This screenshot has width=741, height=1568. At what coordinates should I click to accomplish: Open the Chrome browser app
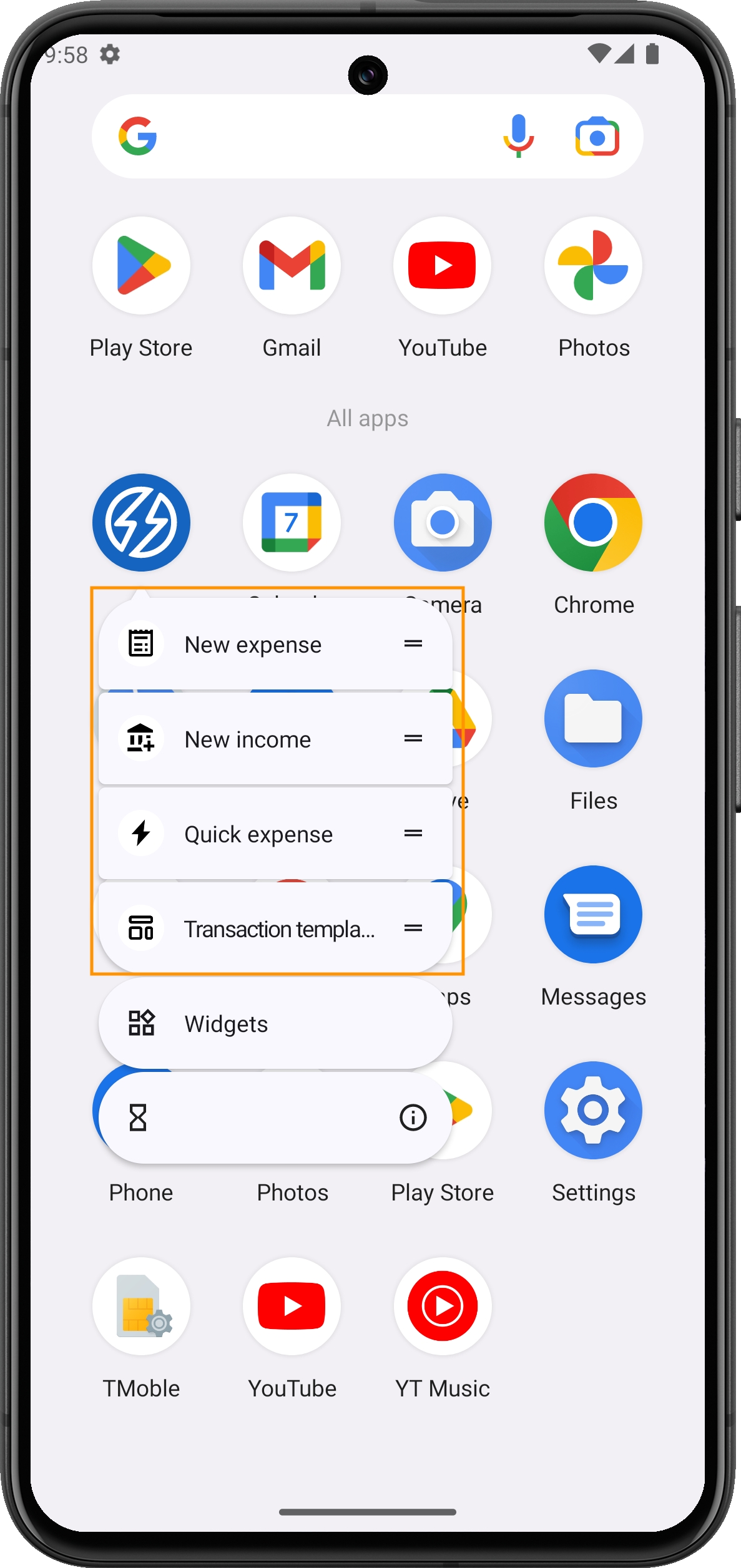pyautogui.click(x=593, y=523)
